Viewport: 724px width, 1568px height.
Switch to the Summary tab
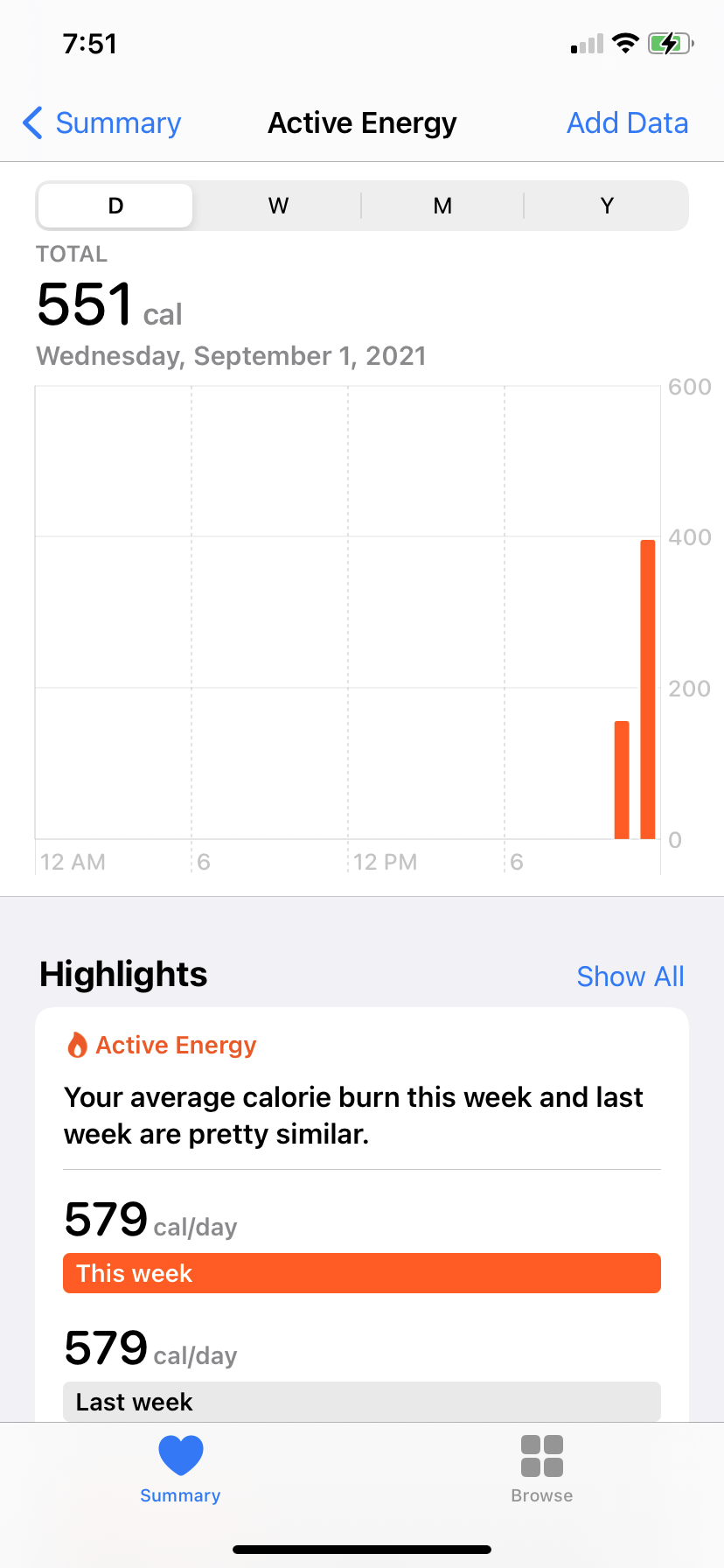click(180, 1470)
